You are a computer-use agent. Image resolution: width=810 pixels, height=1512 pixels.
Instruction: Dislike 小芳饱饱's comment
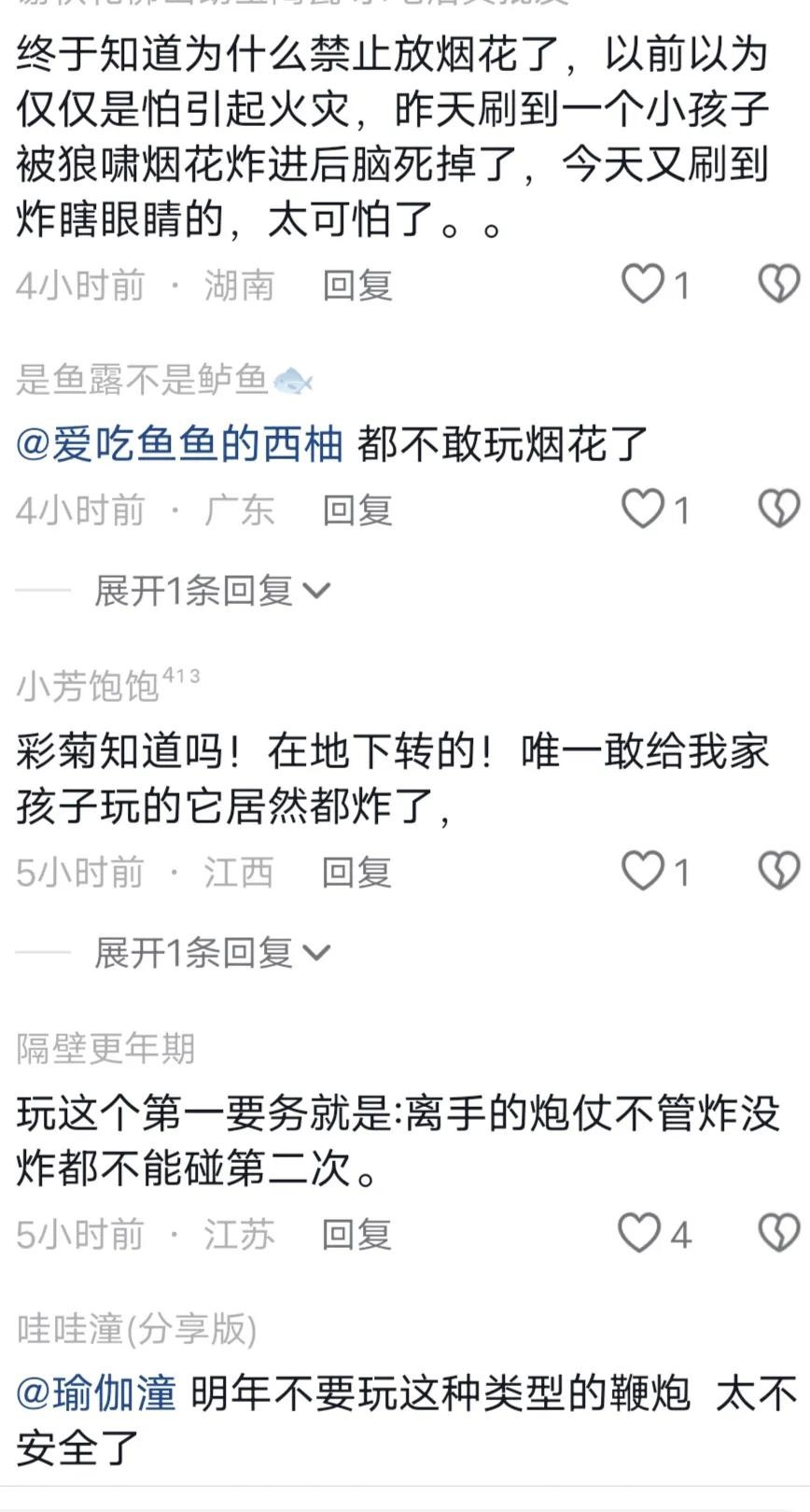[778, 872]
